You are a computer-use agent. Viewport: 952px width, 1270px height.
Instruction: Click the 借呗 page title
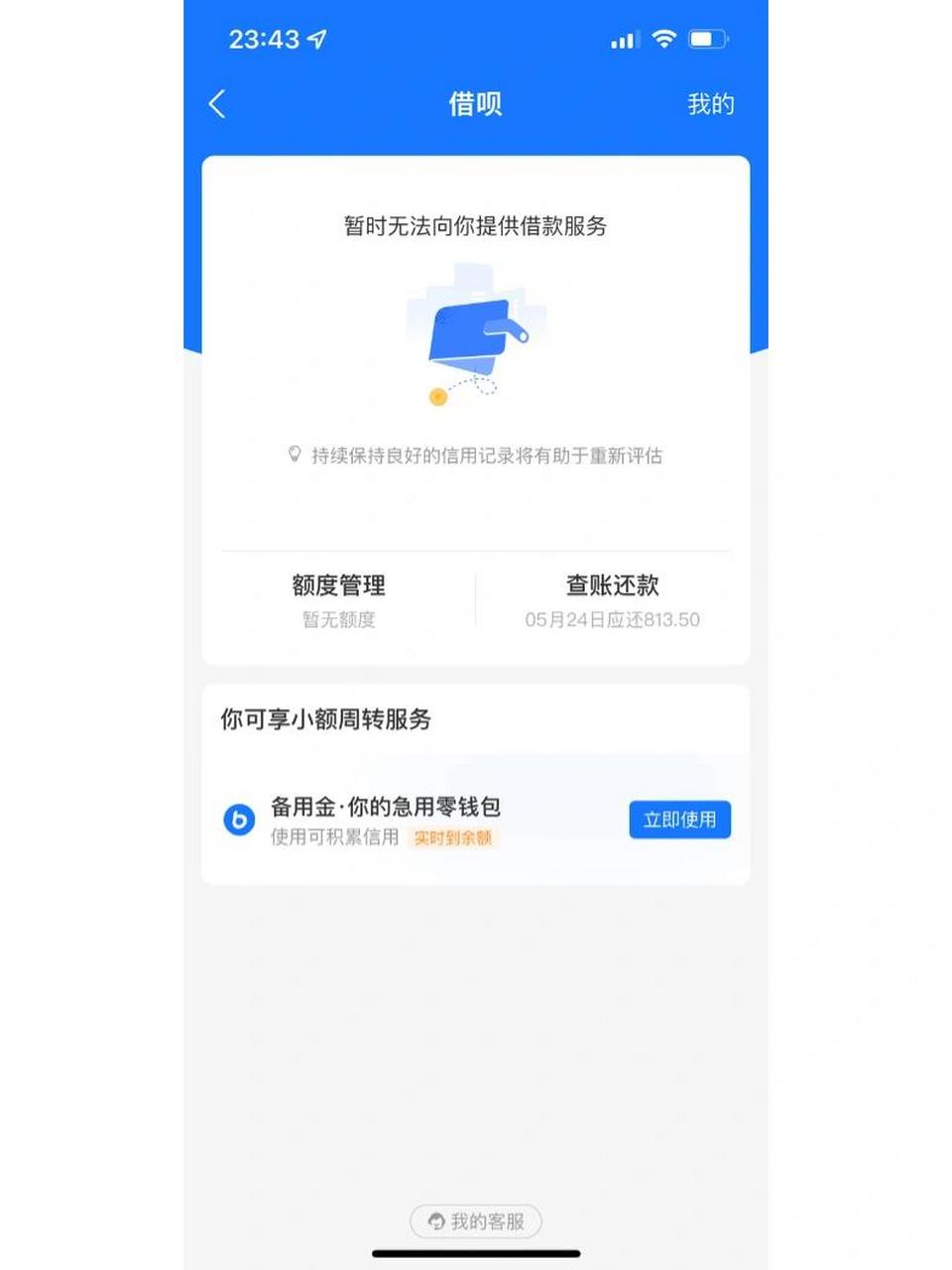tap(476, 103)
